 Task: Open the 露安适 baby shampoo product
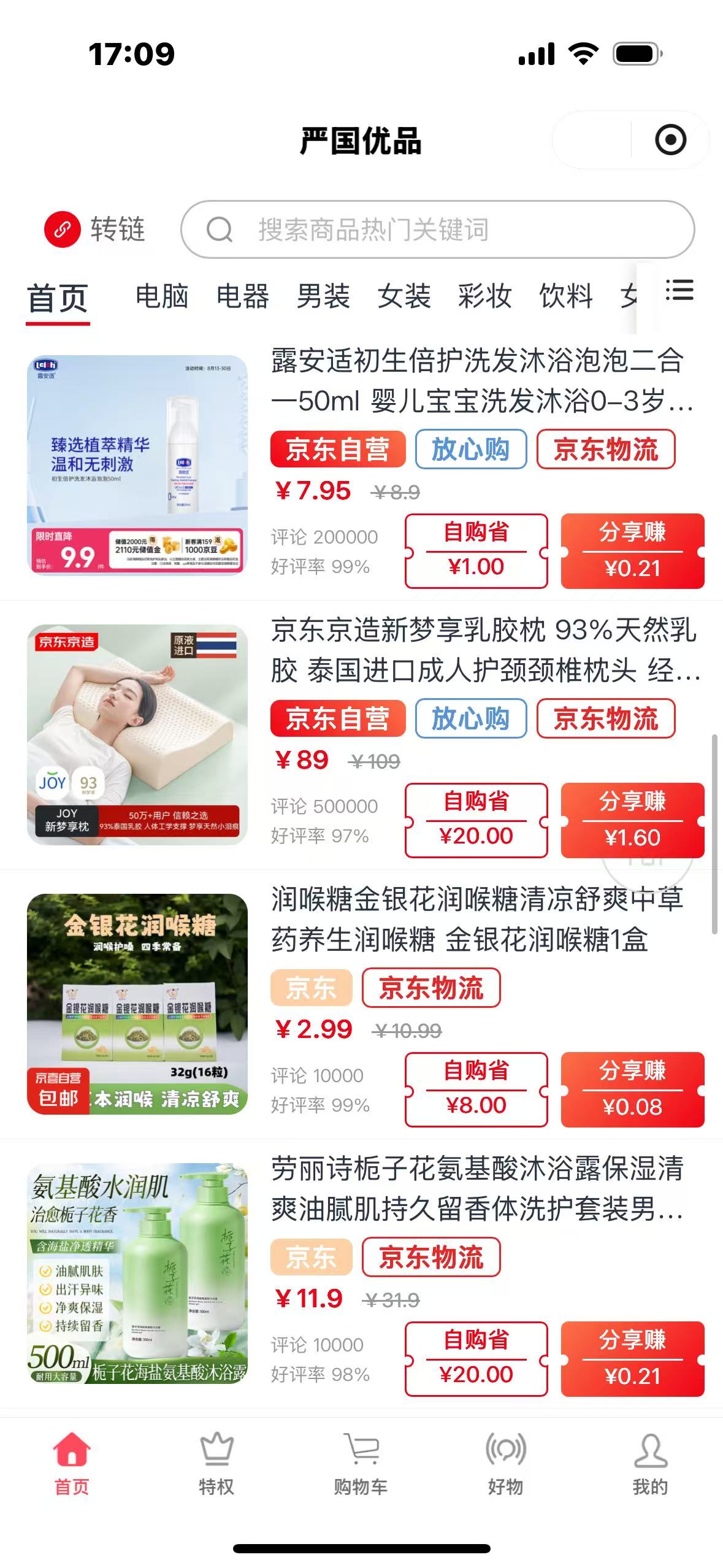(481, 380)
